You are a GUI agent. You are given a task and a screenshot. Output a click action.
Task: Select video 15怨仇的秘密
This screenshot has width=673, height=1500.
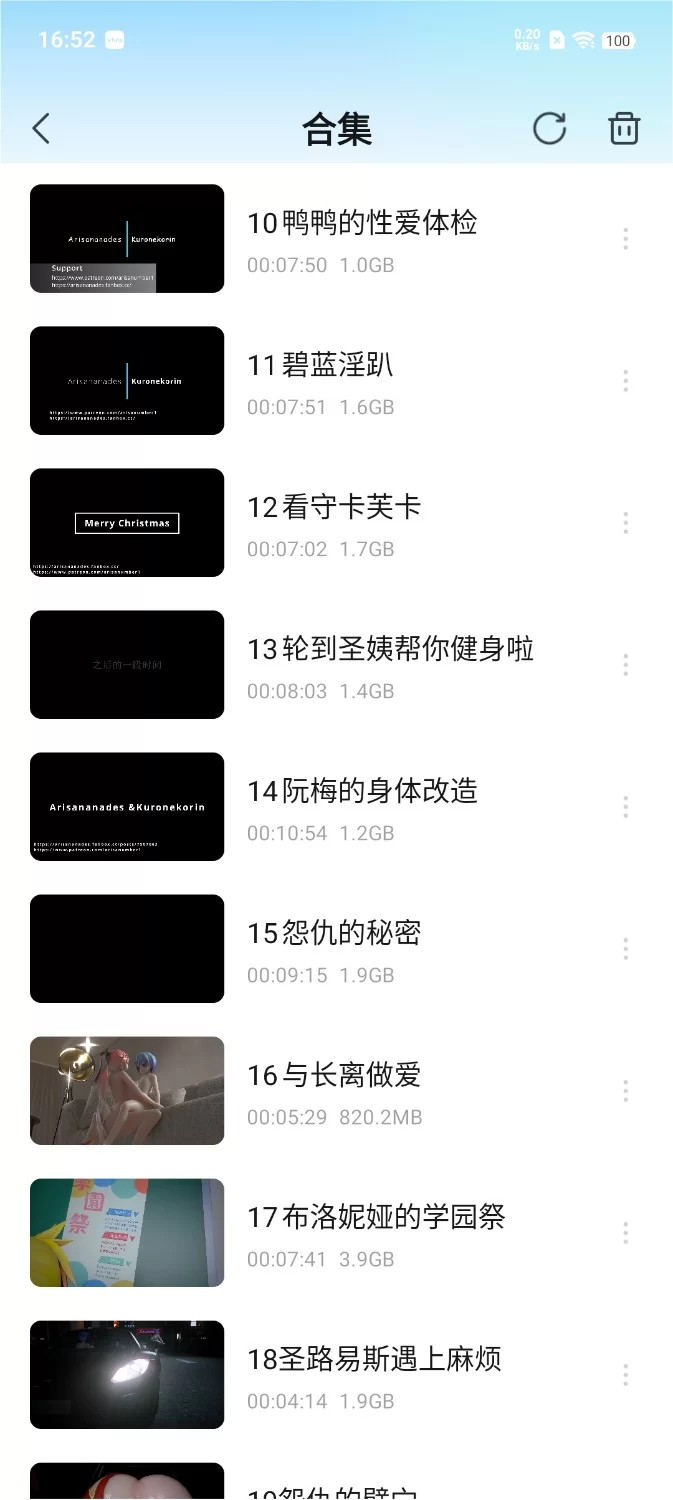[x=334, y=934]
